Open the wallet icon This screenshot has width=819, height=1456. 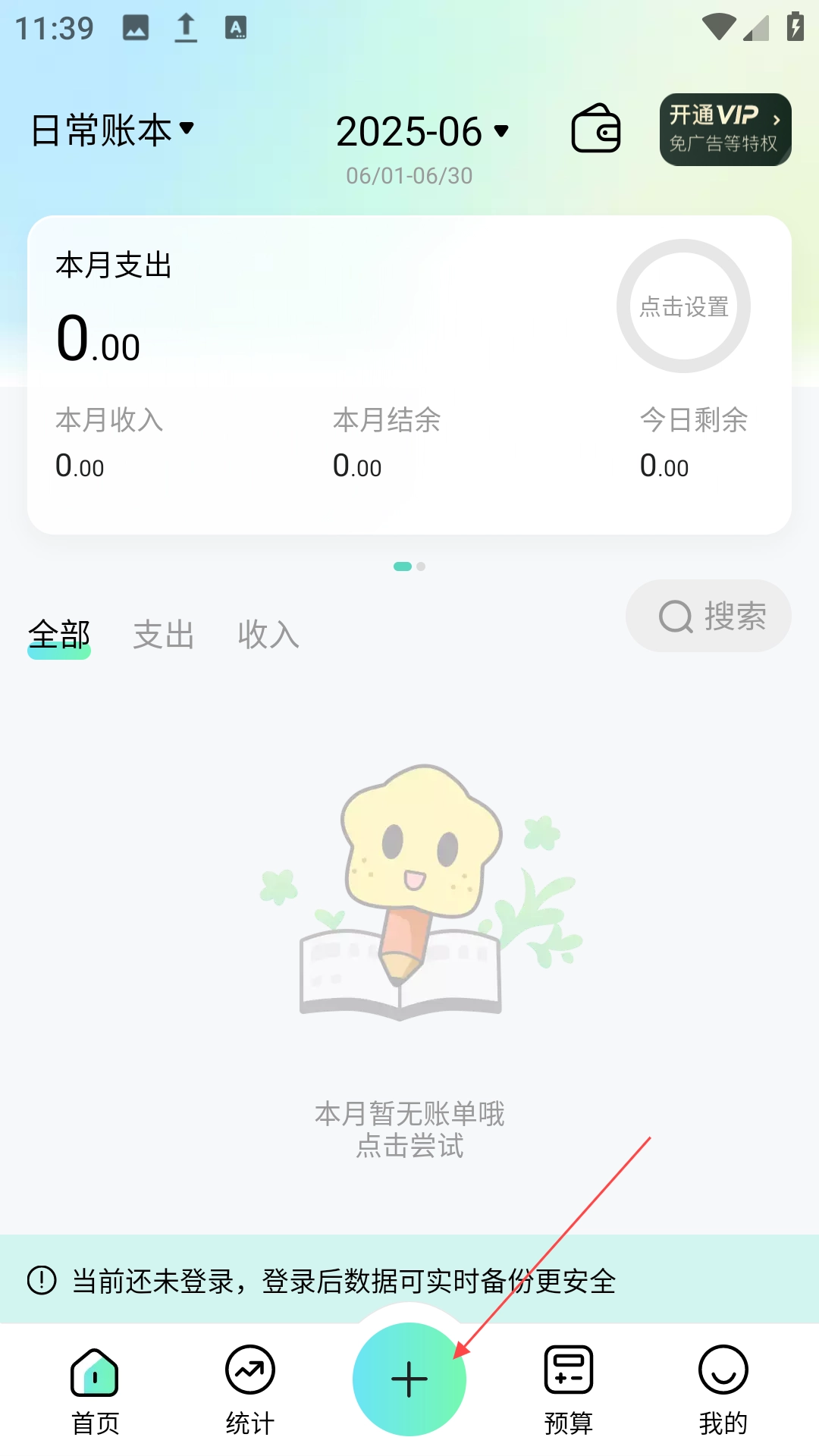(596, 129)
